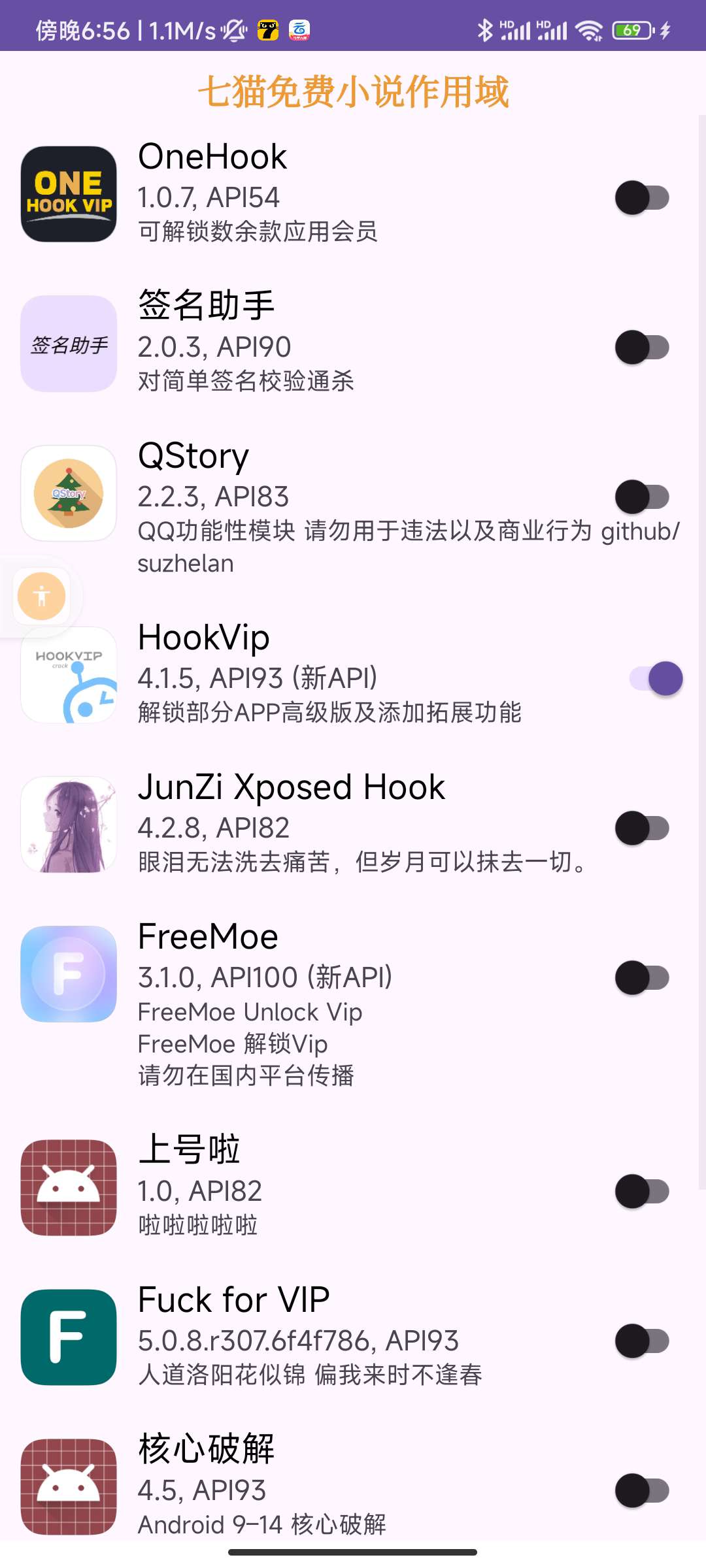Screen dimensions: 706x1568
Task: Enable the FreeMoe toggle
Action: (x=643, y=976)
